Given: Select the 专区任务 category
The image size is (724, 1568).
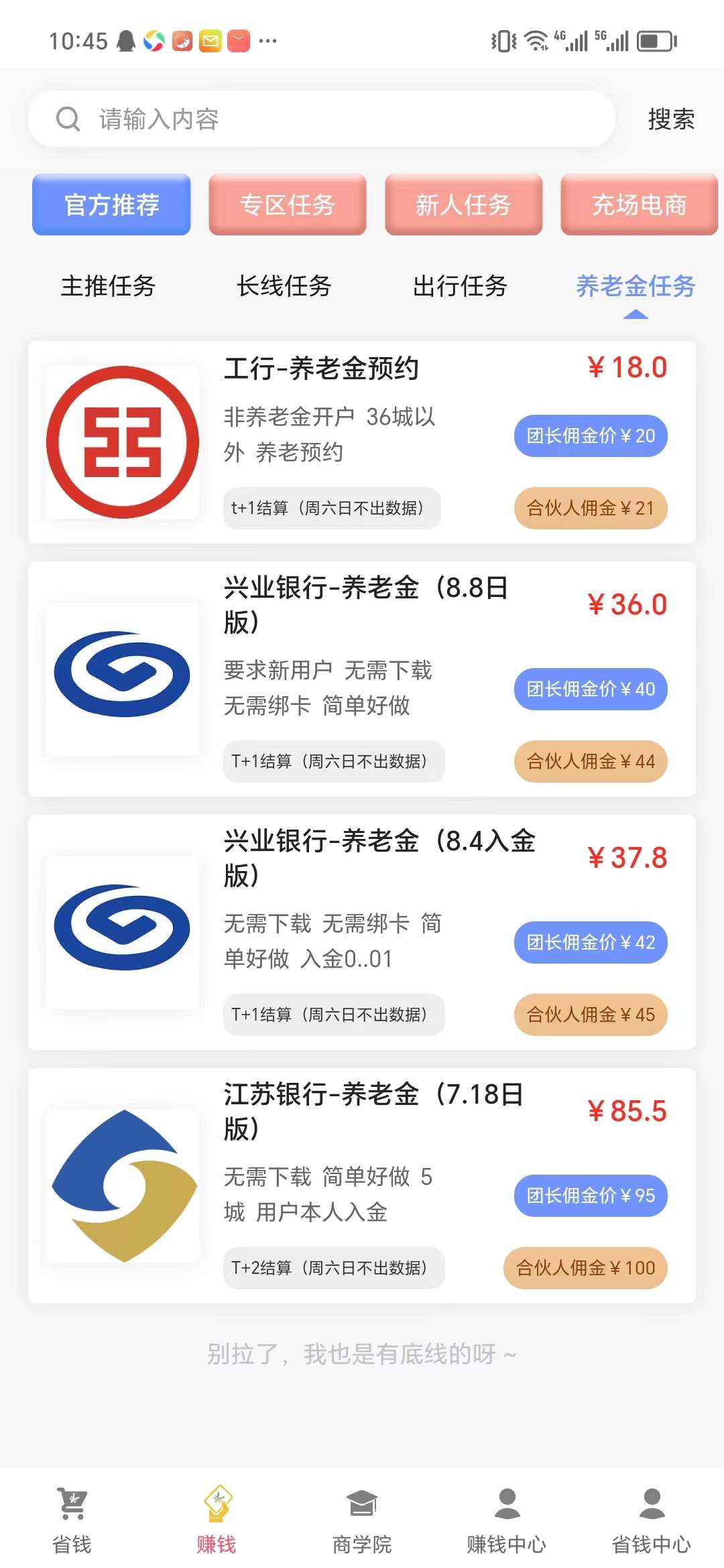Looking at the screenshot, I should (288, 204).
